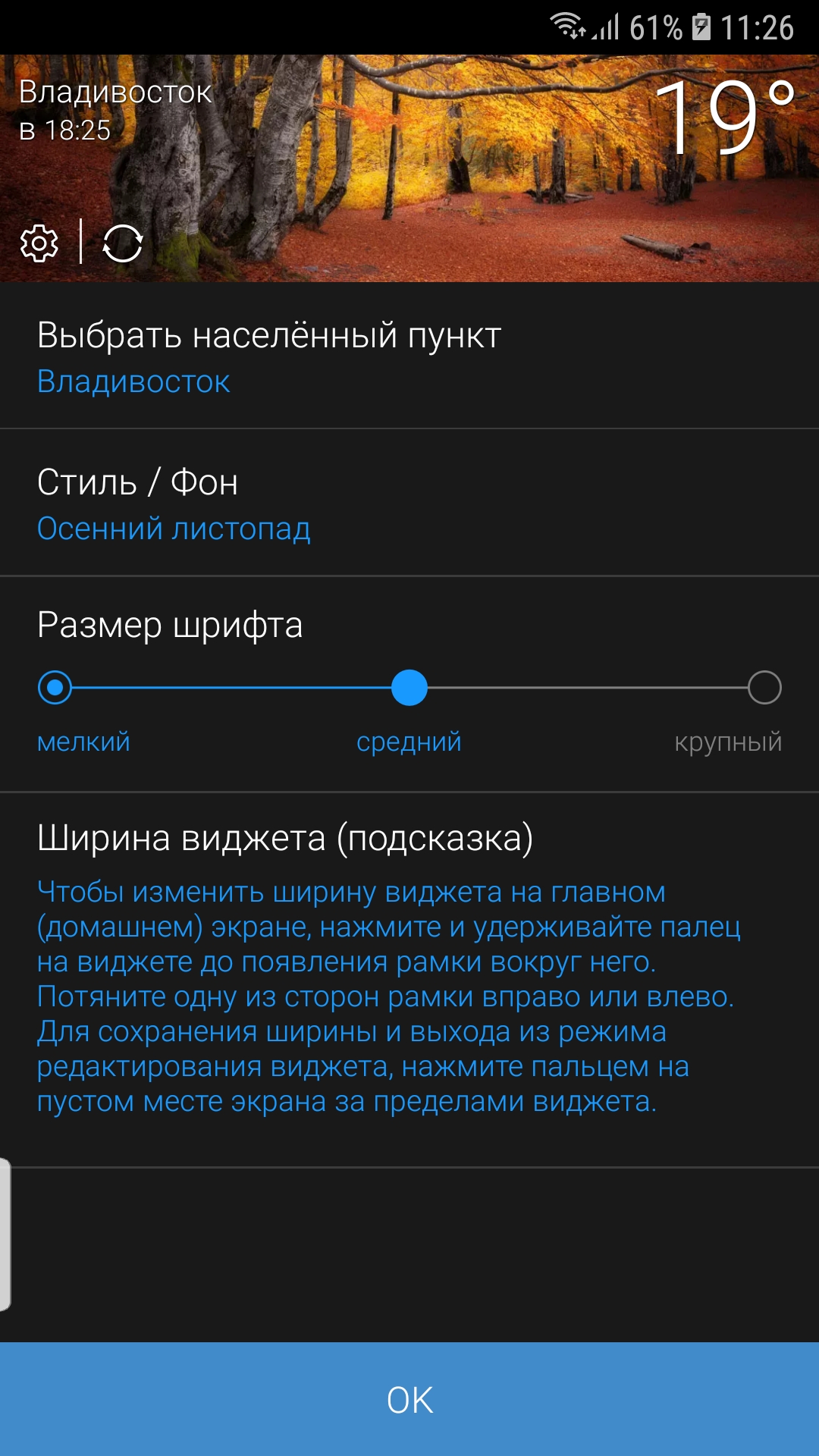Open widget settings gear icon
Image resolution: width=819 pixels, height=1456 pixels.
click(39, 243)
